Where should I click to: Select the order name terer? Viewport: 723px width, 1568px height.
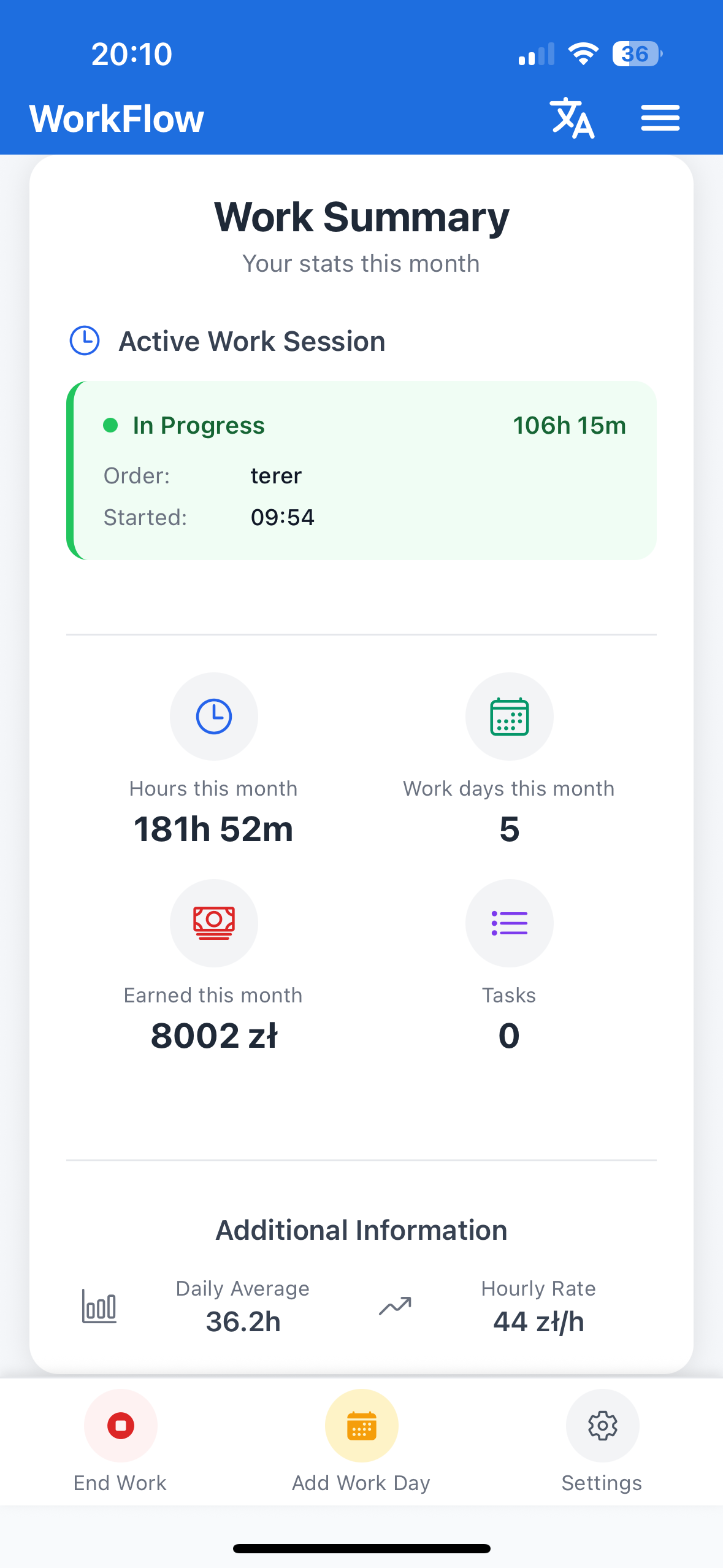click(x=277, y=475)
